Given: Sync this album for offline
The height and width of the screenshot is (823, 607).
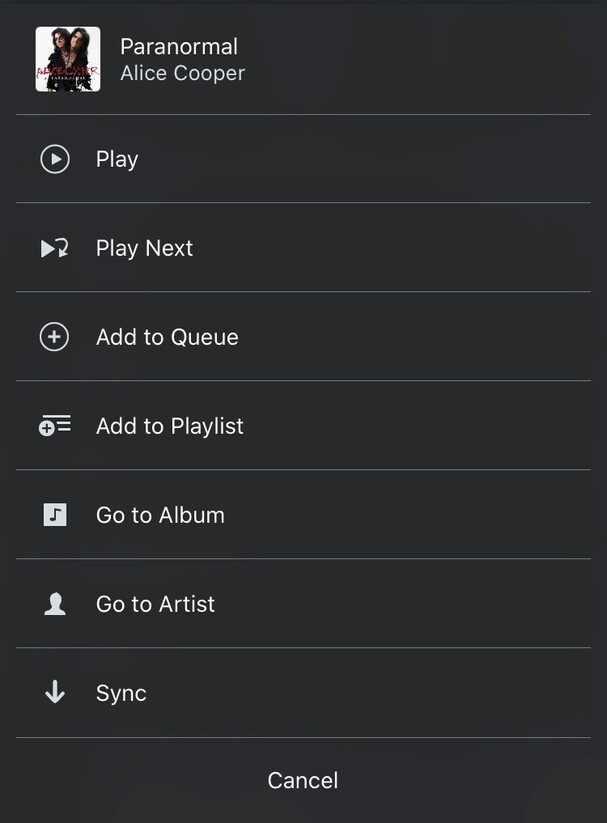Looking at the screenshot, I should tap(121, 693).
